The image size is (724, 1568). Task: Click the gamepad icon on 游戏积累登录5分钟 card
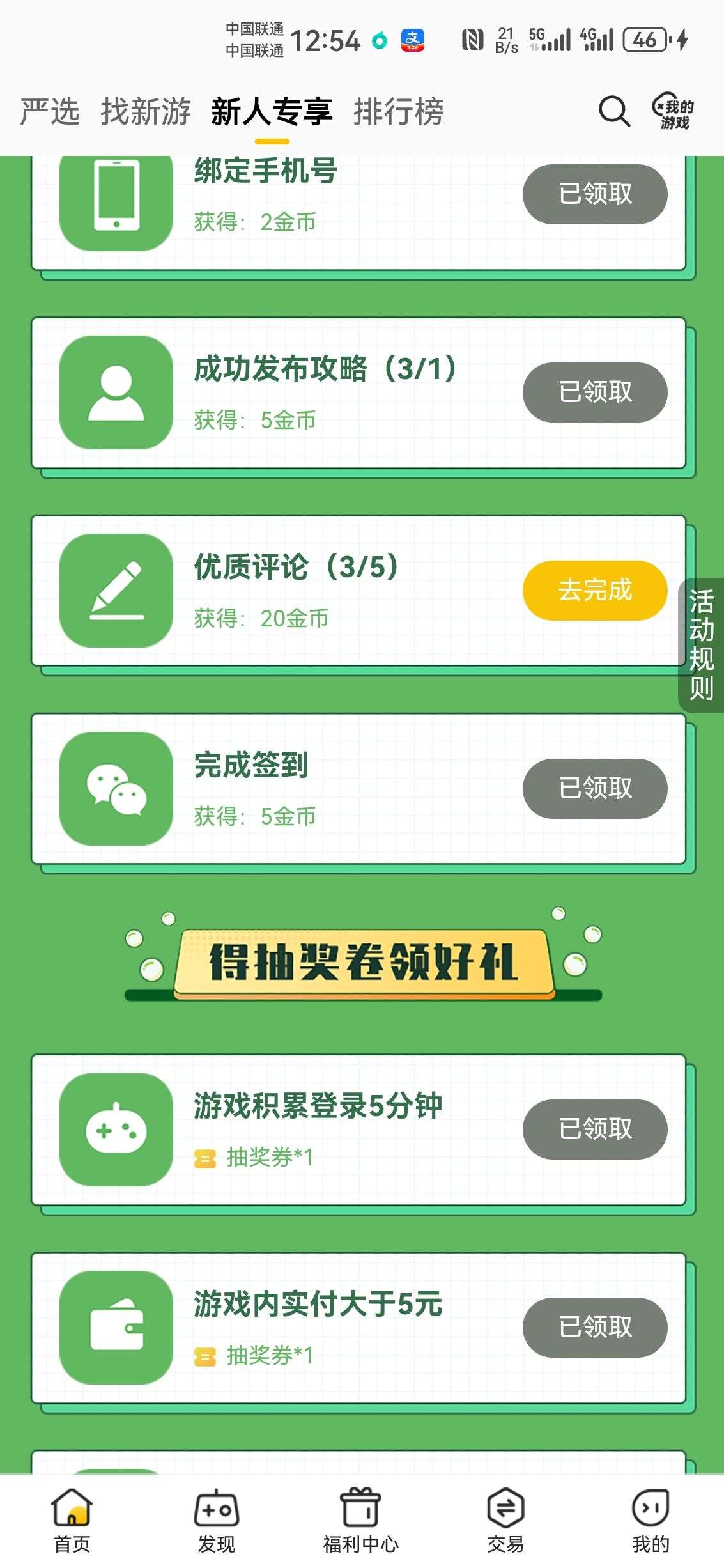(115, 1130)
